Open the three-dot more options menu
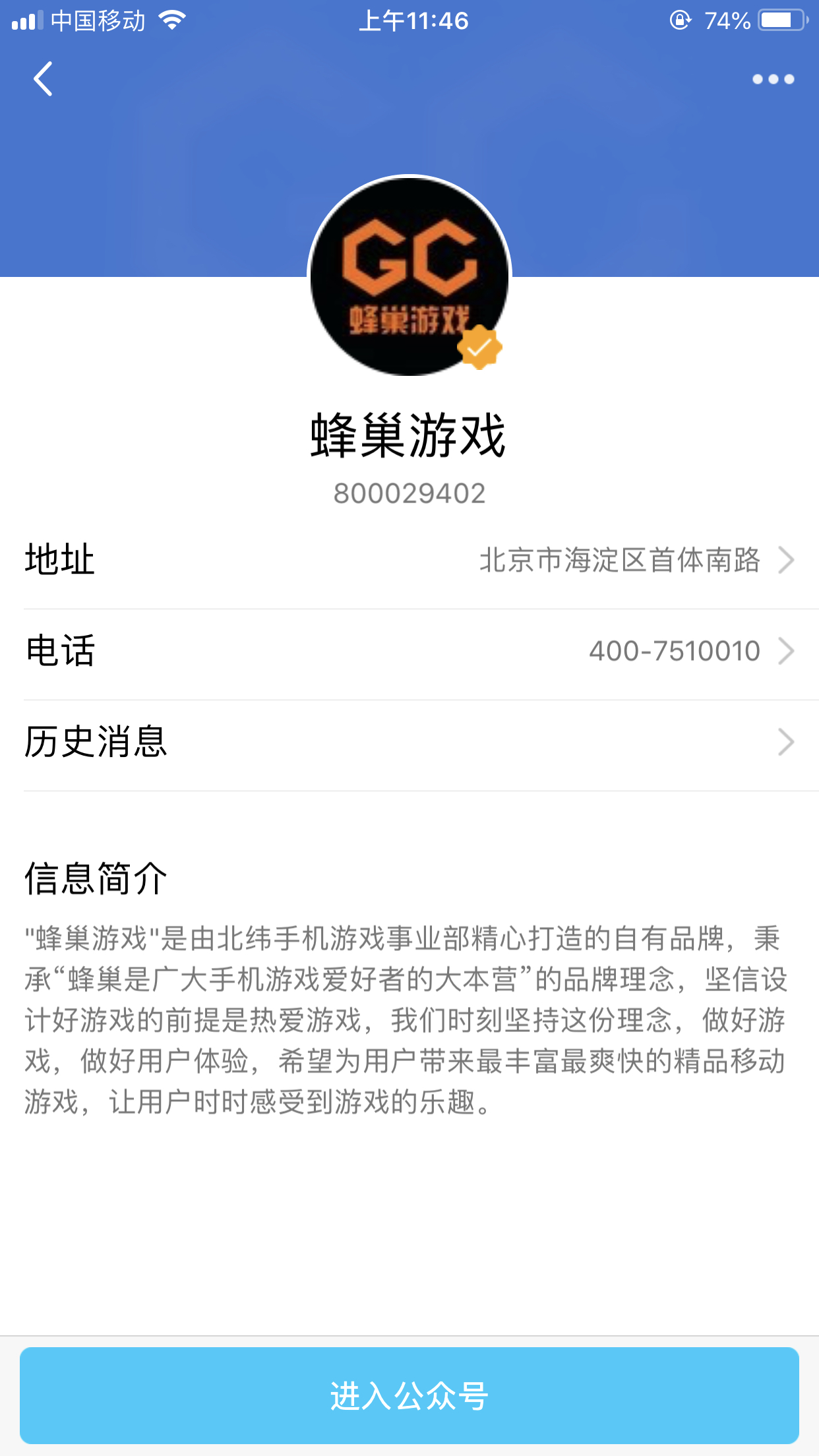Image resolution: width=819 pixels, height=1456 pixels. pos(773,79)
